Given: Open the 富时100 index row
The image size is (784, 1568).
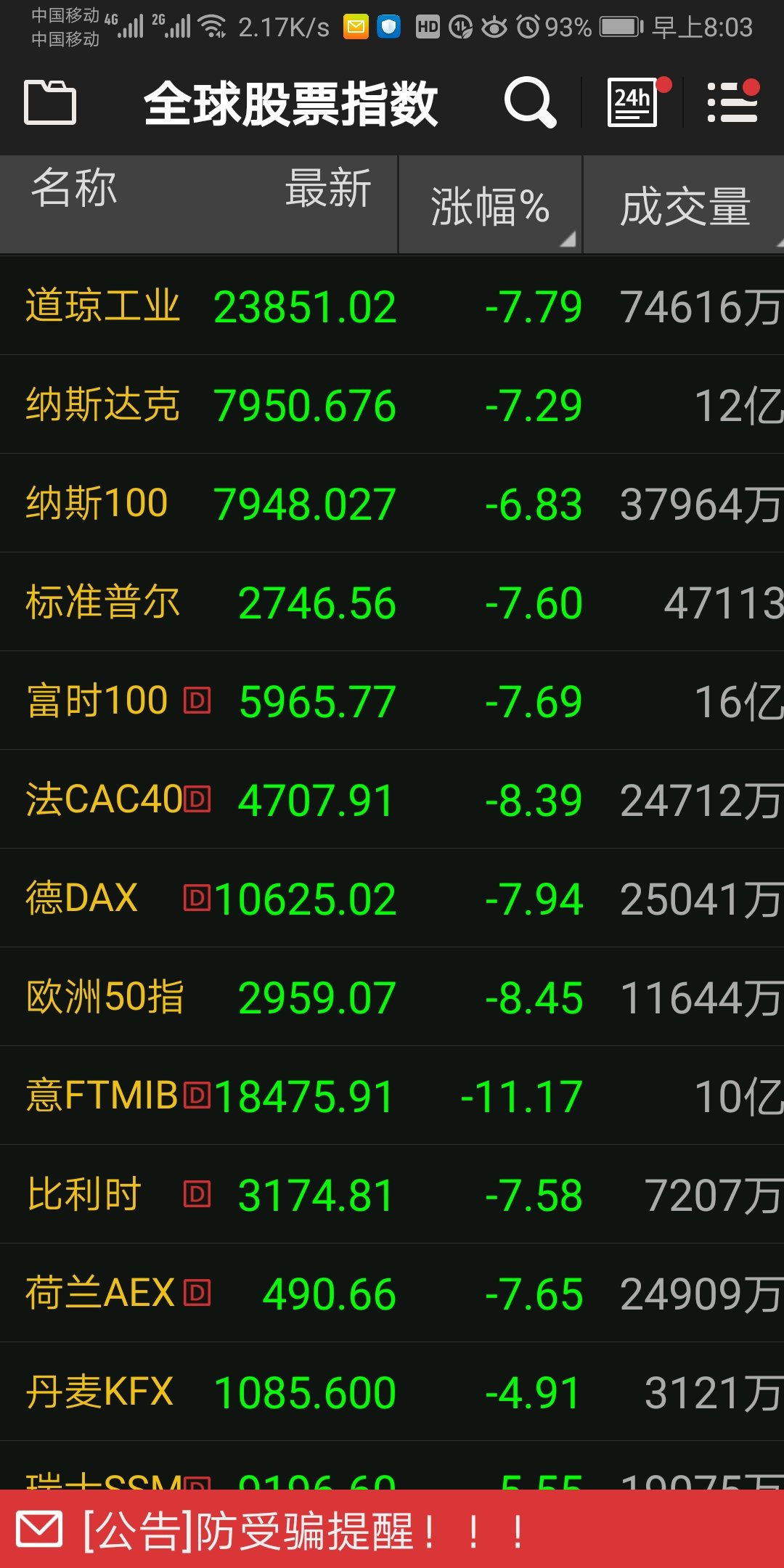Looking at the screenshot, I should point(392,701).
